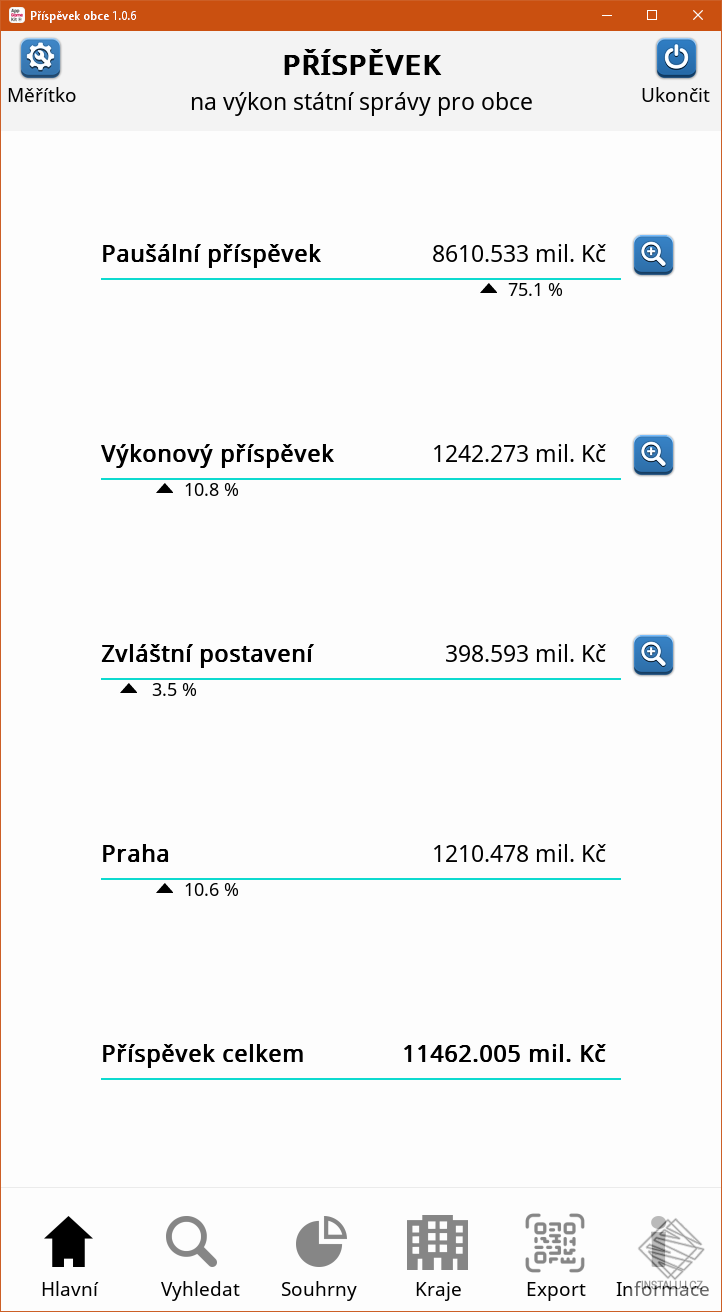Image resolution: width=722 pixels, height=1312 pixels.
Task: Show details for Paušální příspěvek
Action: coord(654,255)
